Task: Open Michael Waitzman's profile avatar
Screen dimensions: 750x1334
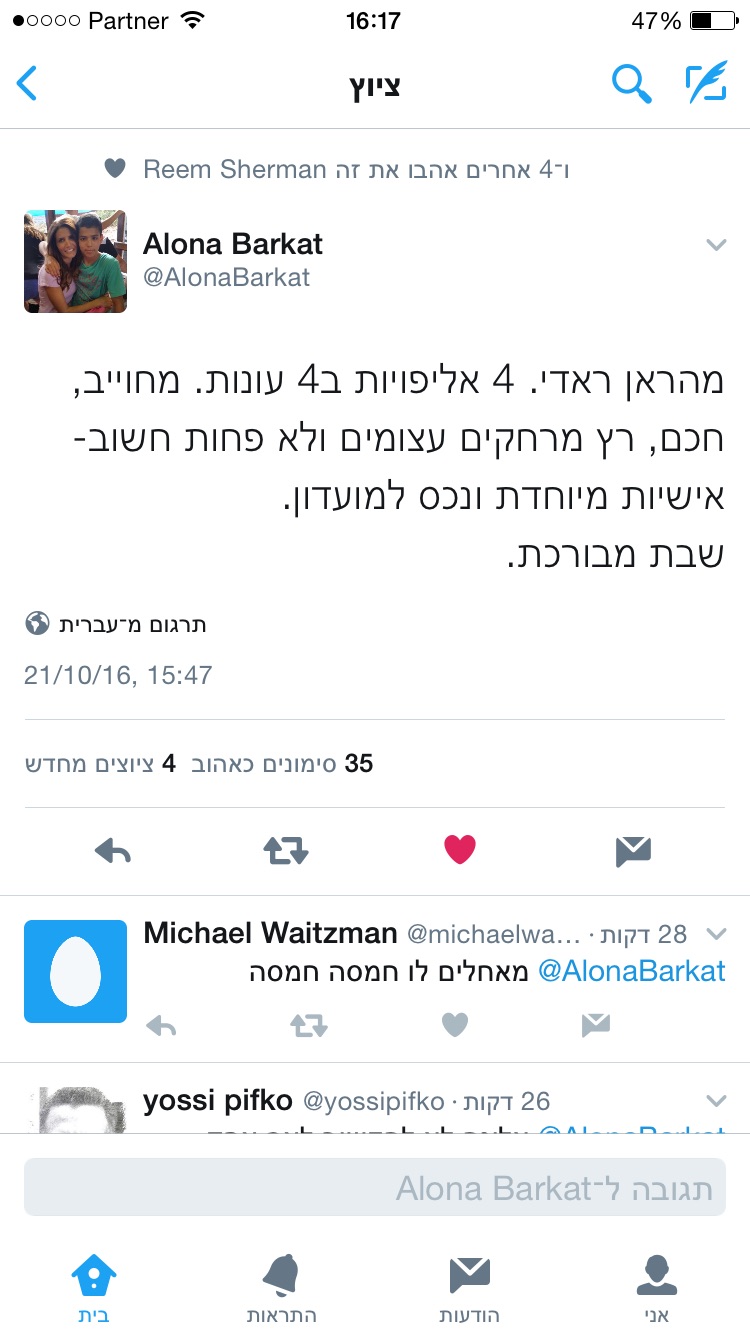Action: pos(75,971)
